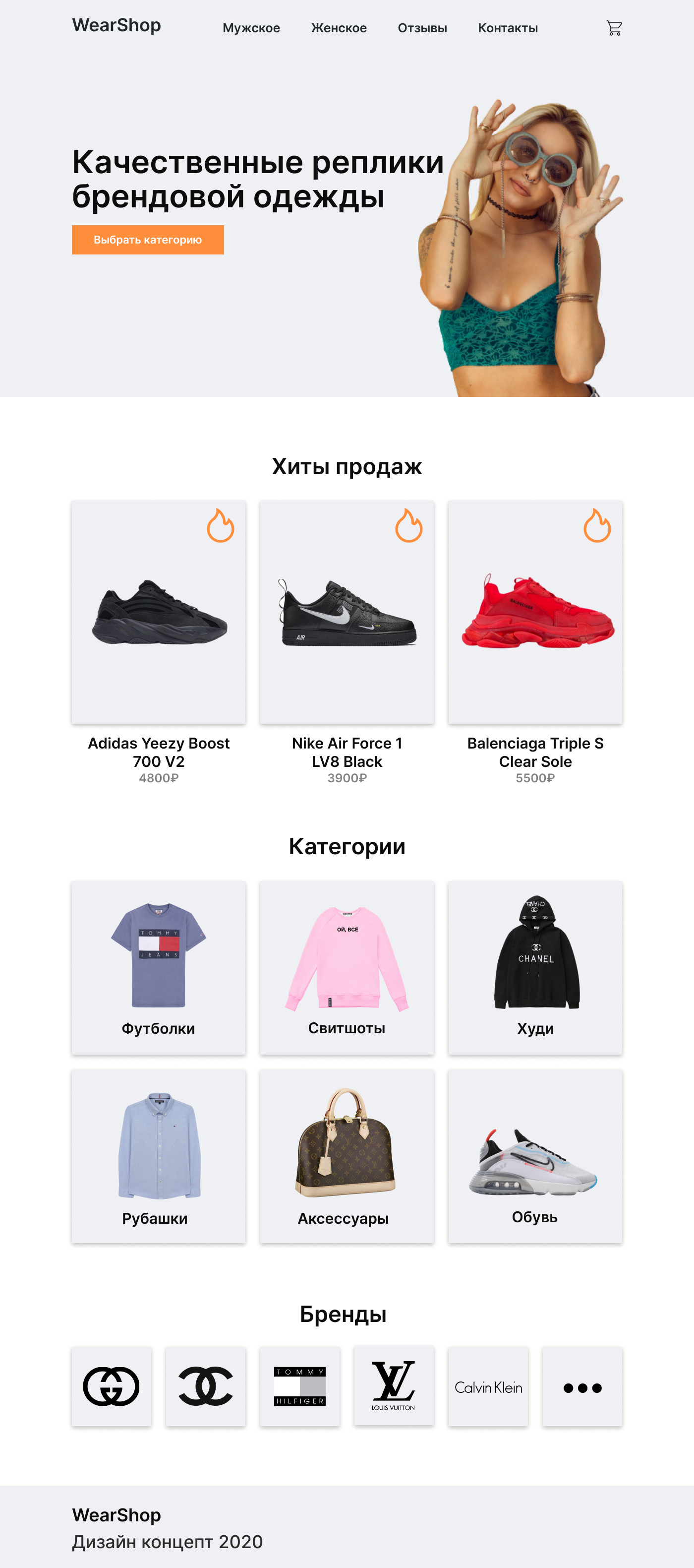
Task: Go to Мужское section
Action: coord(251,28)
